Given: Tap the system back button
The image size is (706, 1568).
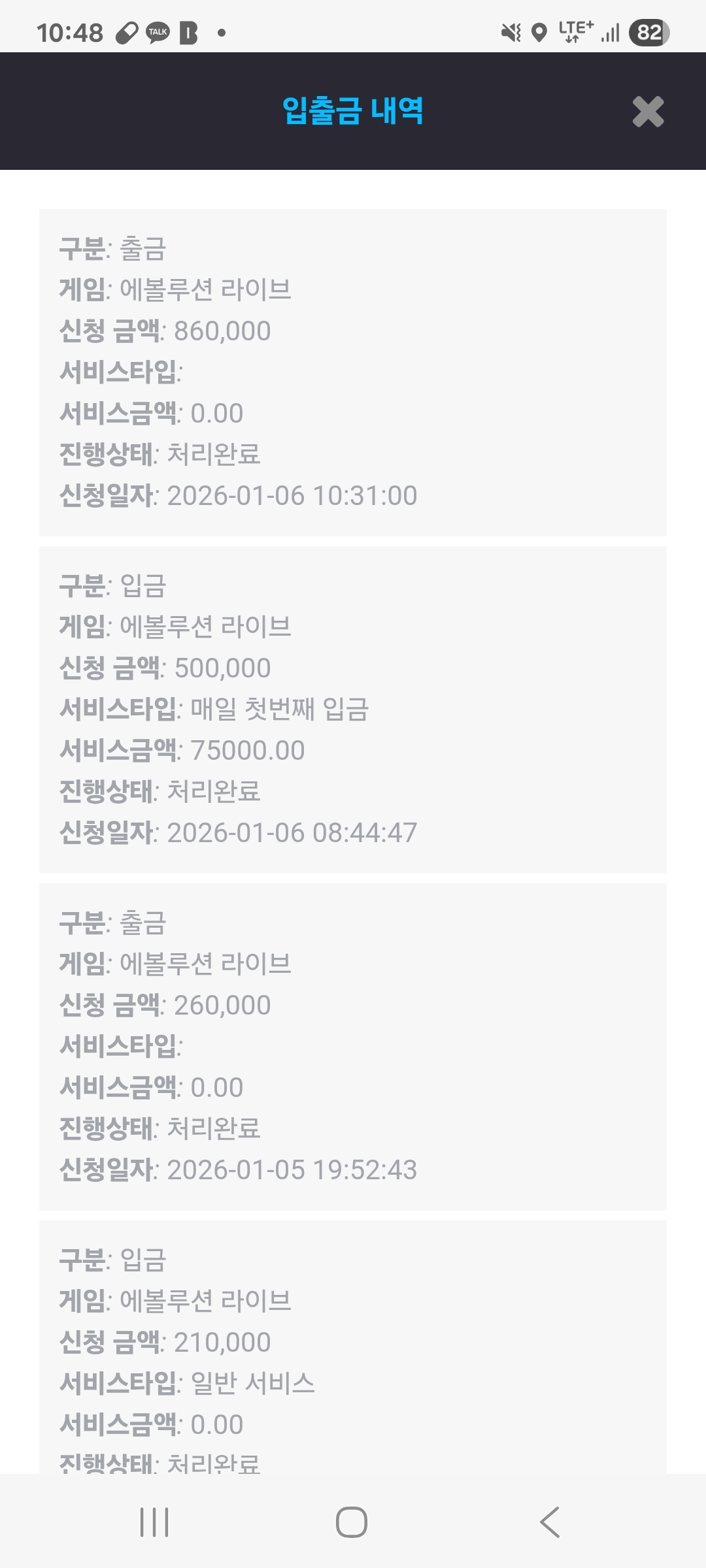Looking at the screenshot, I should [x=550, y=1522].
